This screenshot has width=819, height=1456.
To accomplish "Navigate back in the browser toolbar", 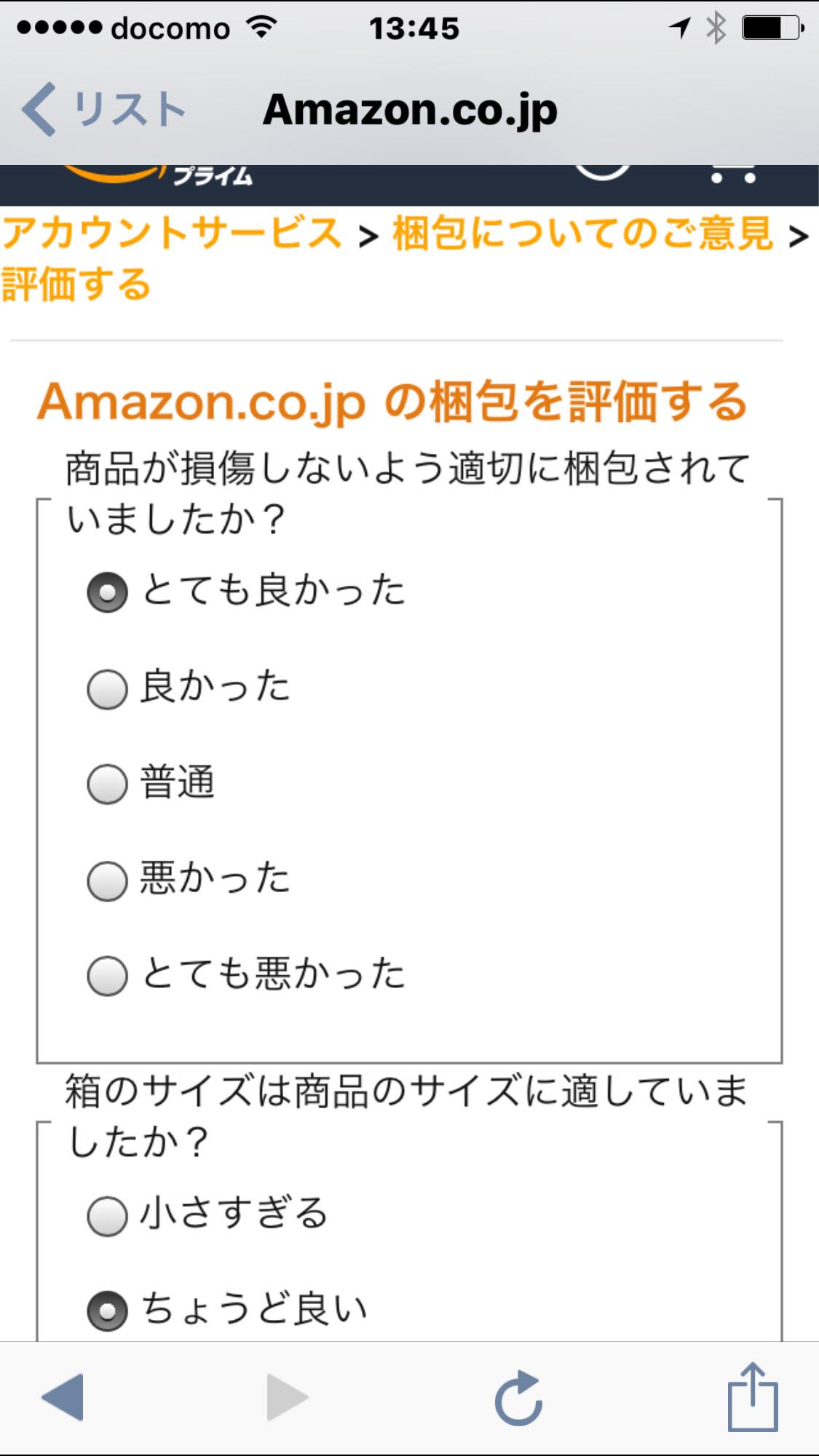I will [63, 1397].
